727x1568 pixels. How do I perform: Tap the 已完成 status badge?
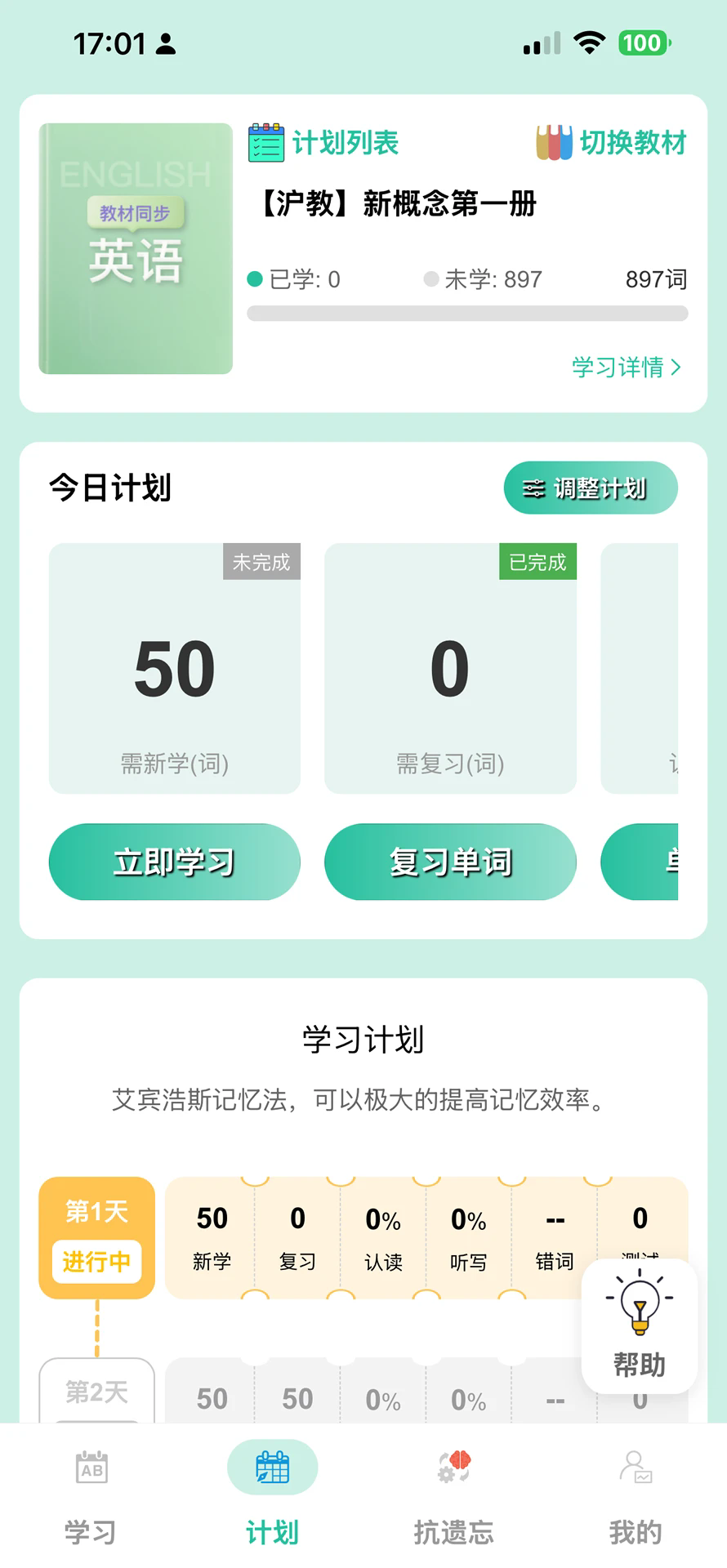[x=537, y=561]
